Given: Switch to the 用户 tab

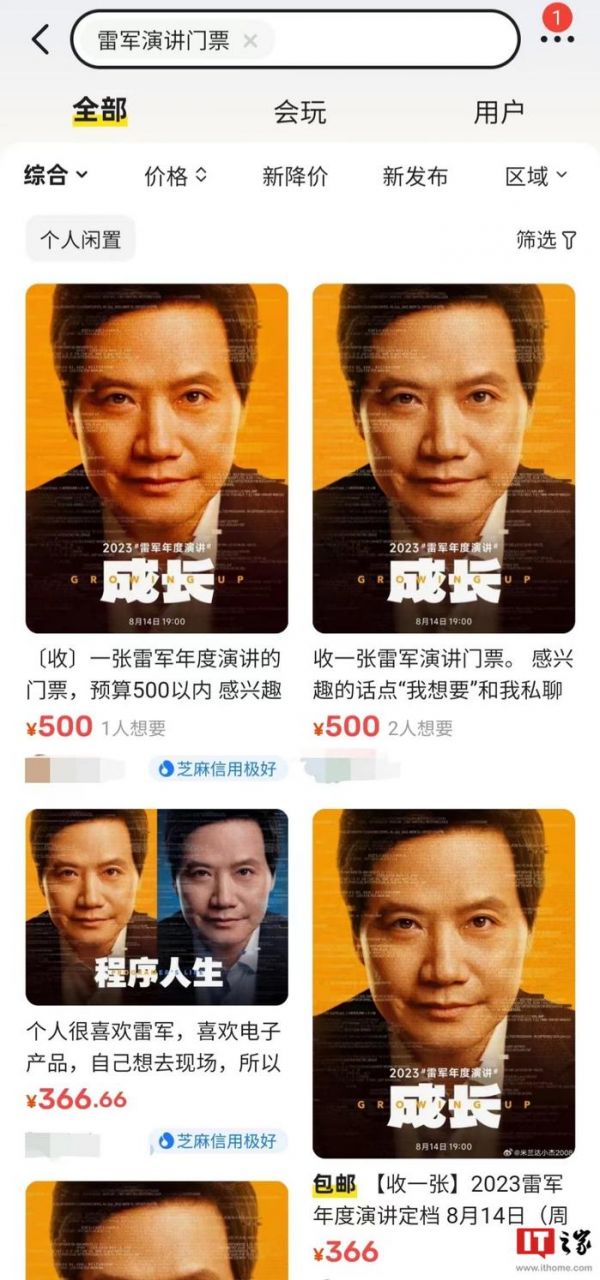Looking at the screenshot, I should (498, 112).
